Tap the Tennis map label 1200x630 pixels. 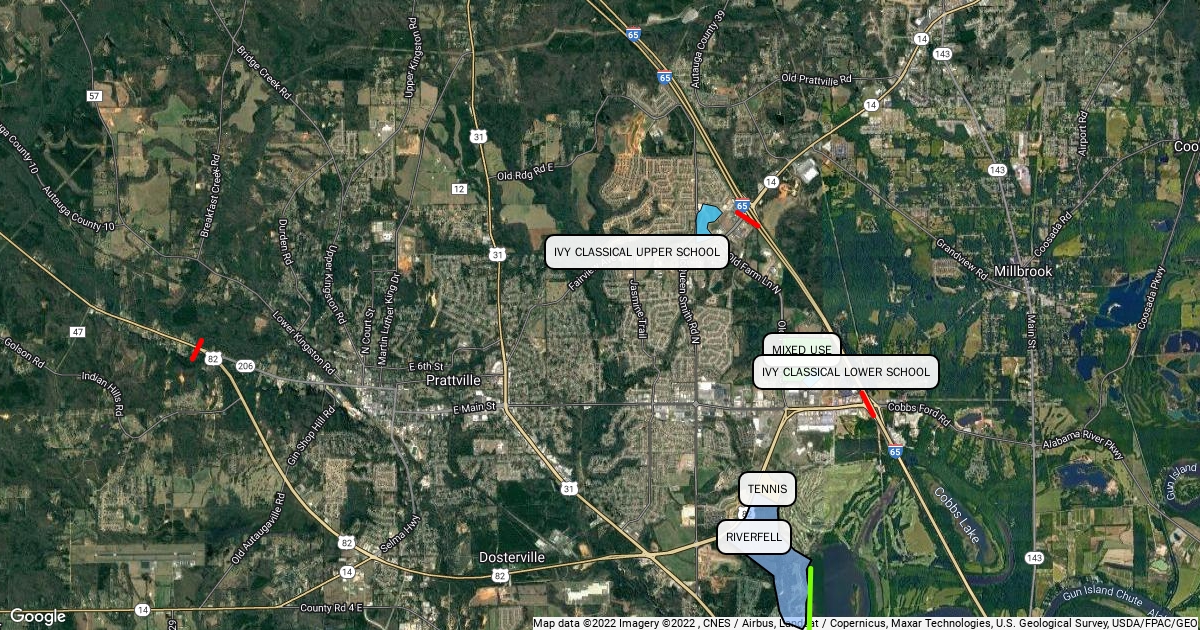pyautogui.click(x=768, y=490)
